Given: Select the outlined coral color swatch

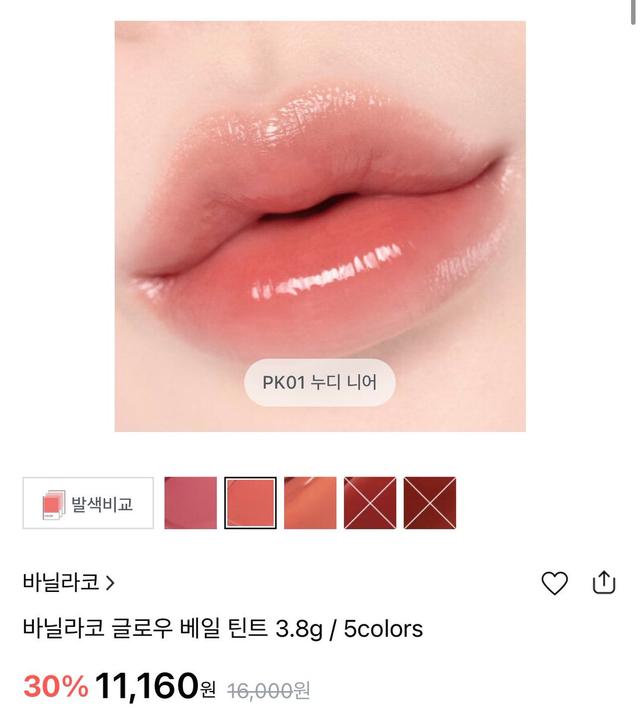Looking at the screenshot, I should [x=250, y=503].
